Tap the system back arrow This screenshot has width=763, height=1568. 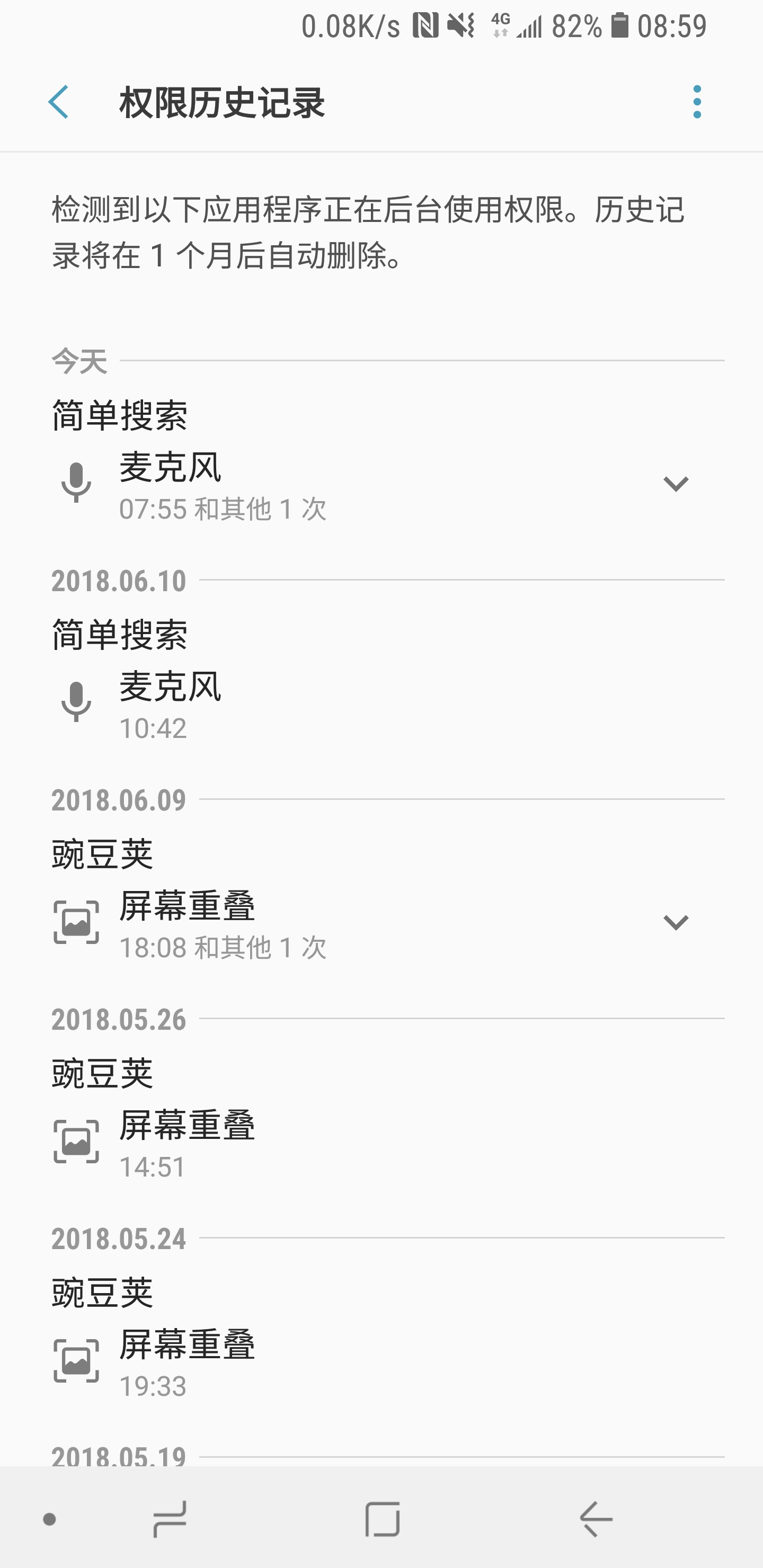[596, 1519]
